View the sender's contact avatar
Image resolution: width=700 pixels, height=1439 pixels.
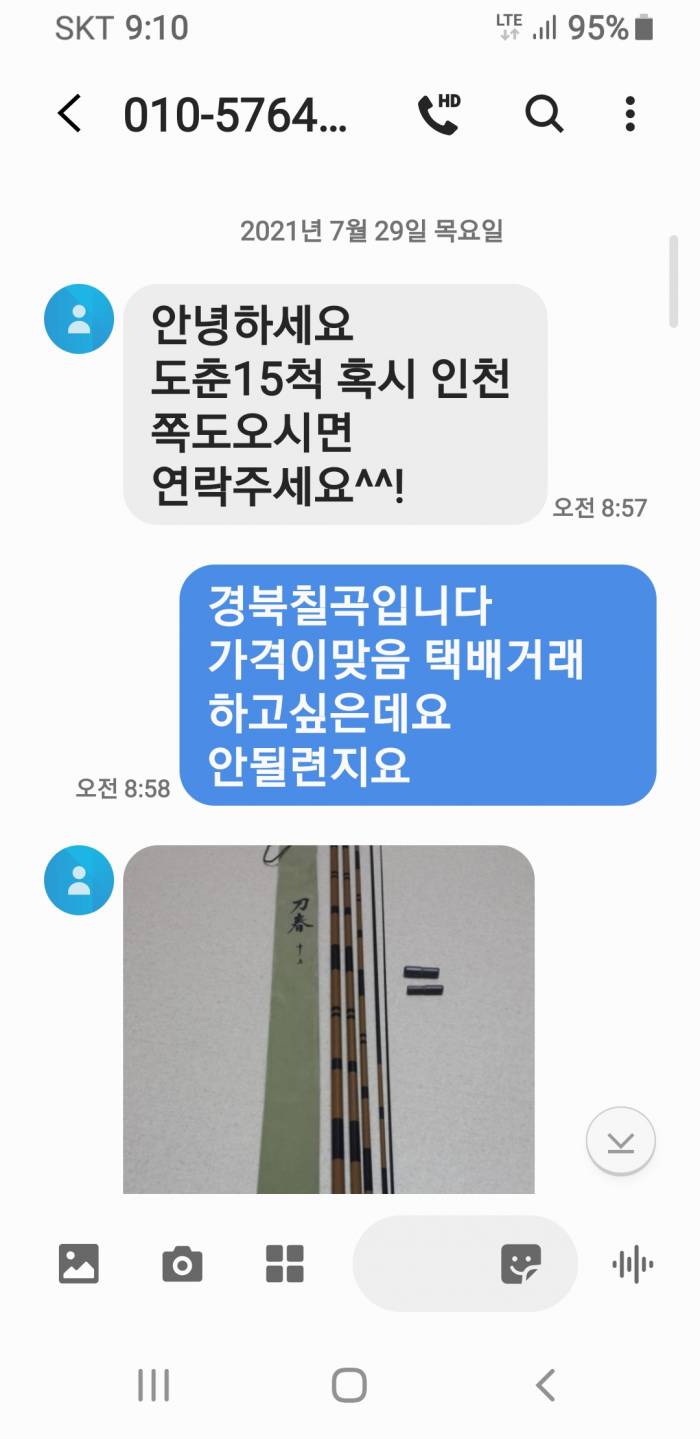[79, 319]
